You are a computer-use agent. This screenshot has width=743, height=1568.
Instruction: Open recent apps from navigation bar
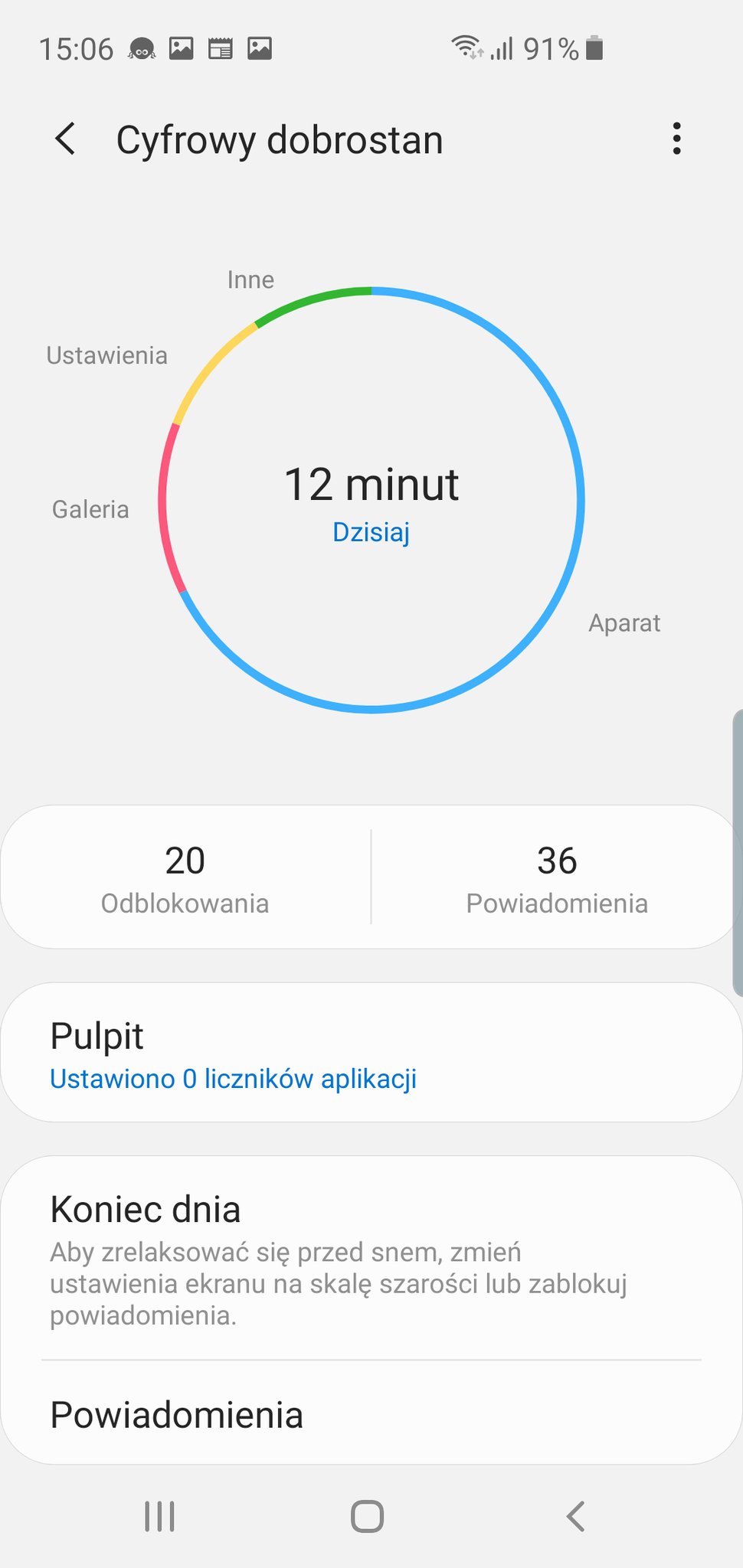pos(160,1516)
